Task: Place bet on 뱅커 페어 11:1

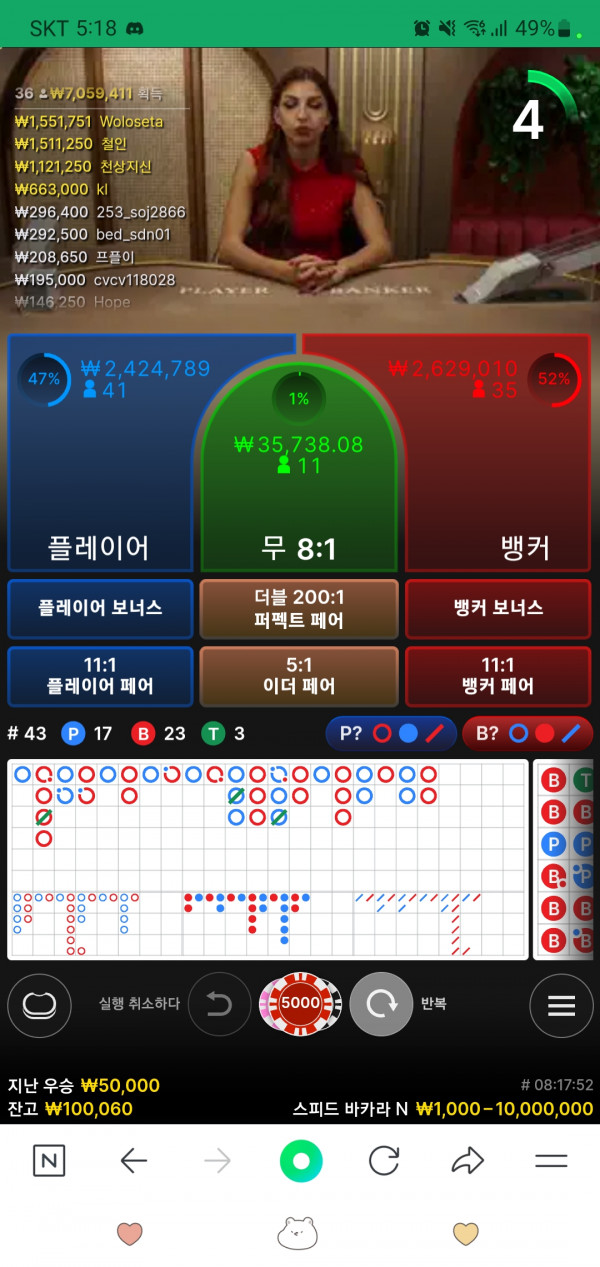Action: coord(498,676)
